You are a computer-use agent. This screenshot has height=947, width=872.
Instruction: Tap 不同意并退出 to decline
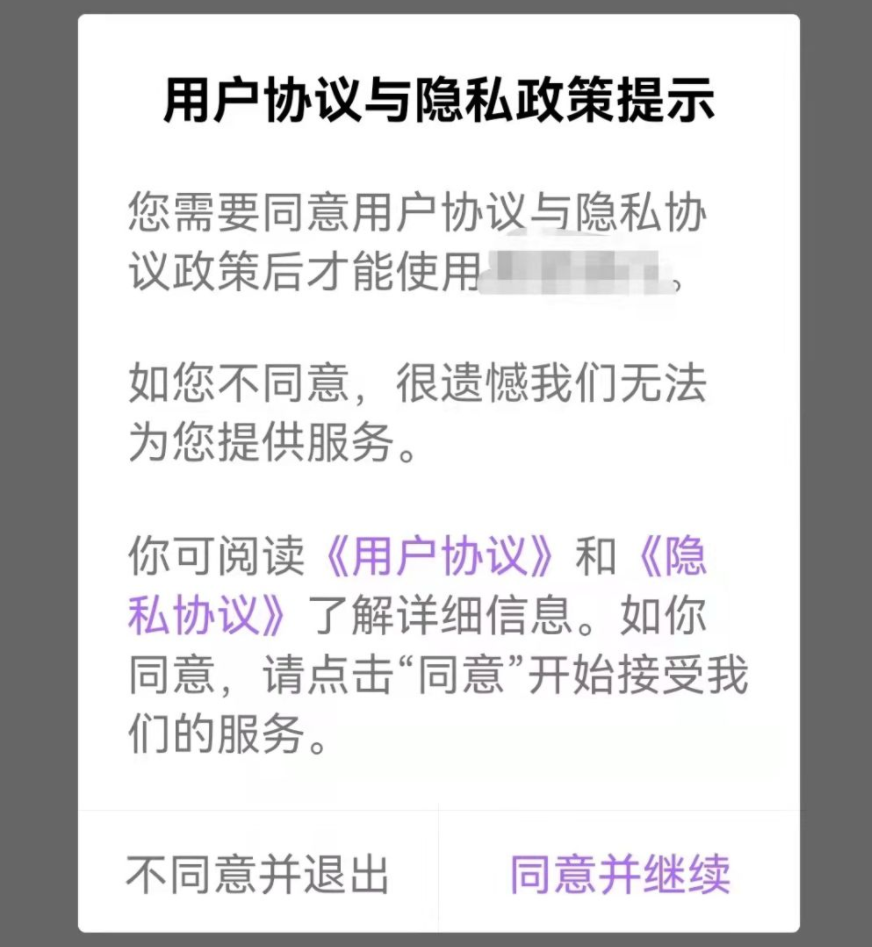pos(257,874)
